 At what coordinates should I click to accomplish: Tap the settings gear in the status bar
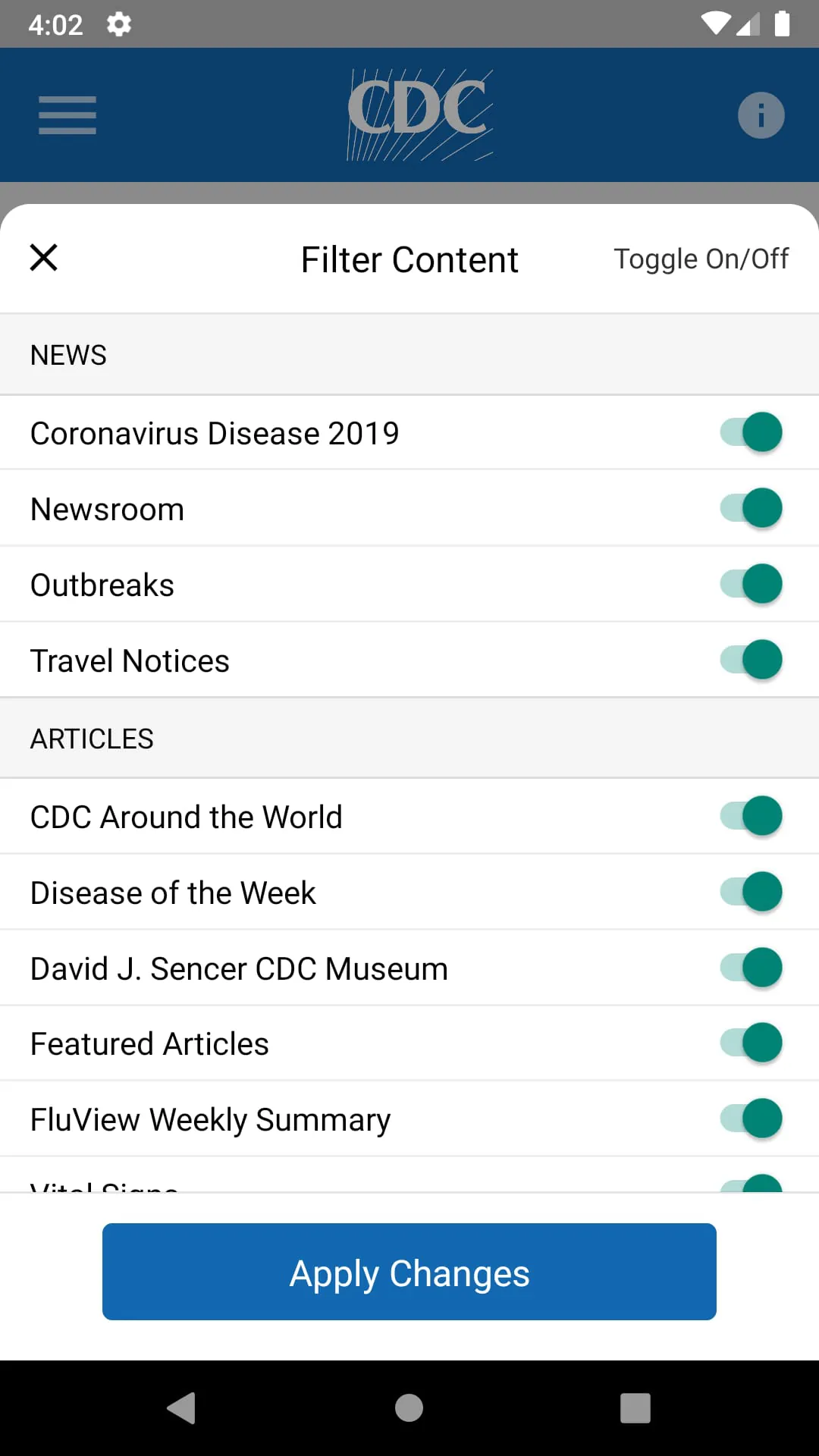[119, 24]
